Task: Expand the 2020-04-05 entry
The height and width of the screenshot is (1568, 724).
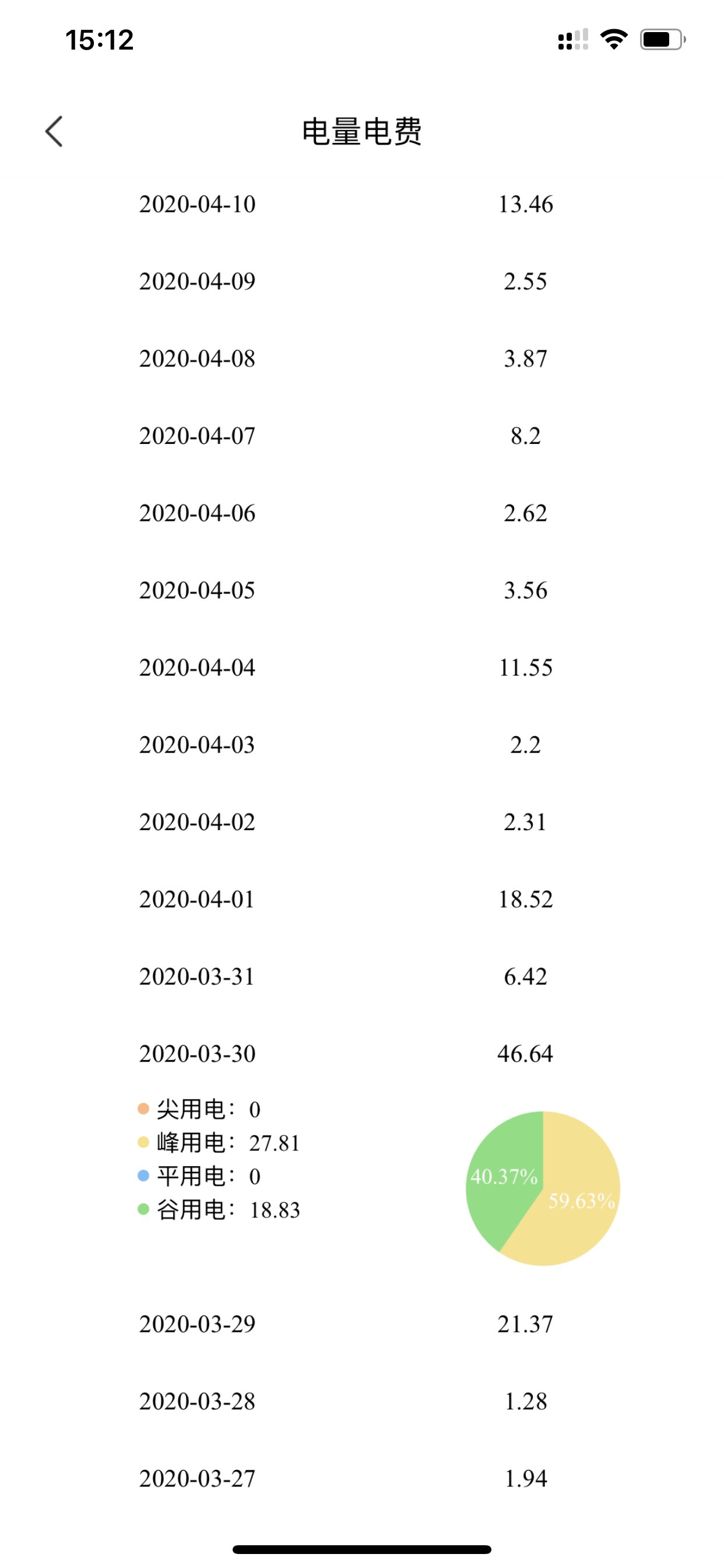Action: pyautogui.click(x=362, y=590)
